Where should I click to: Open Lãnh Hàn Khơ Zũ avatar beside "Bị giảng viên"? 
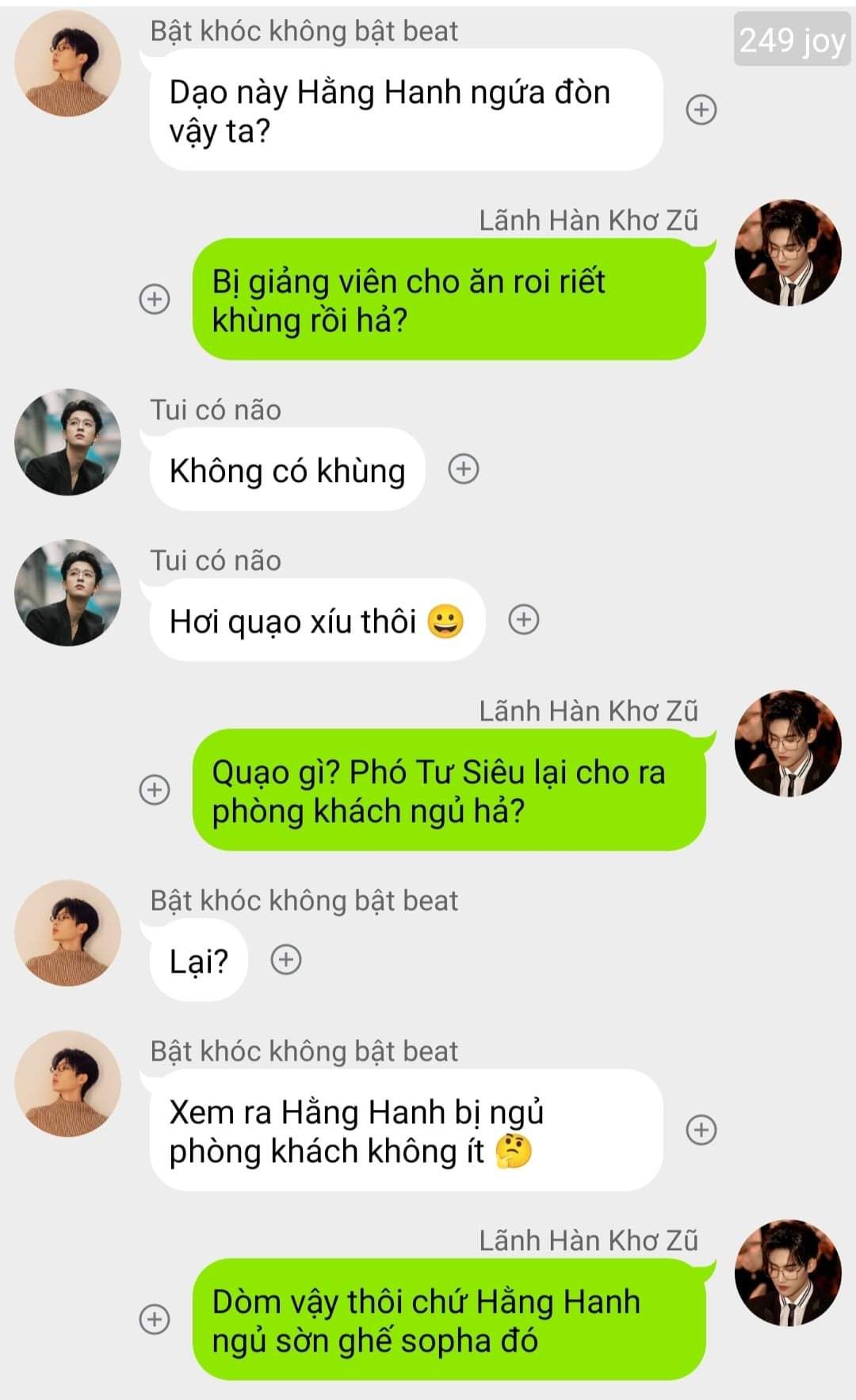tap(788, 253)
